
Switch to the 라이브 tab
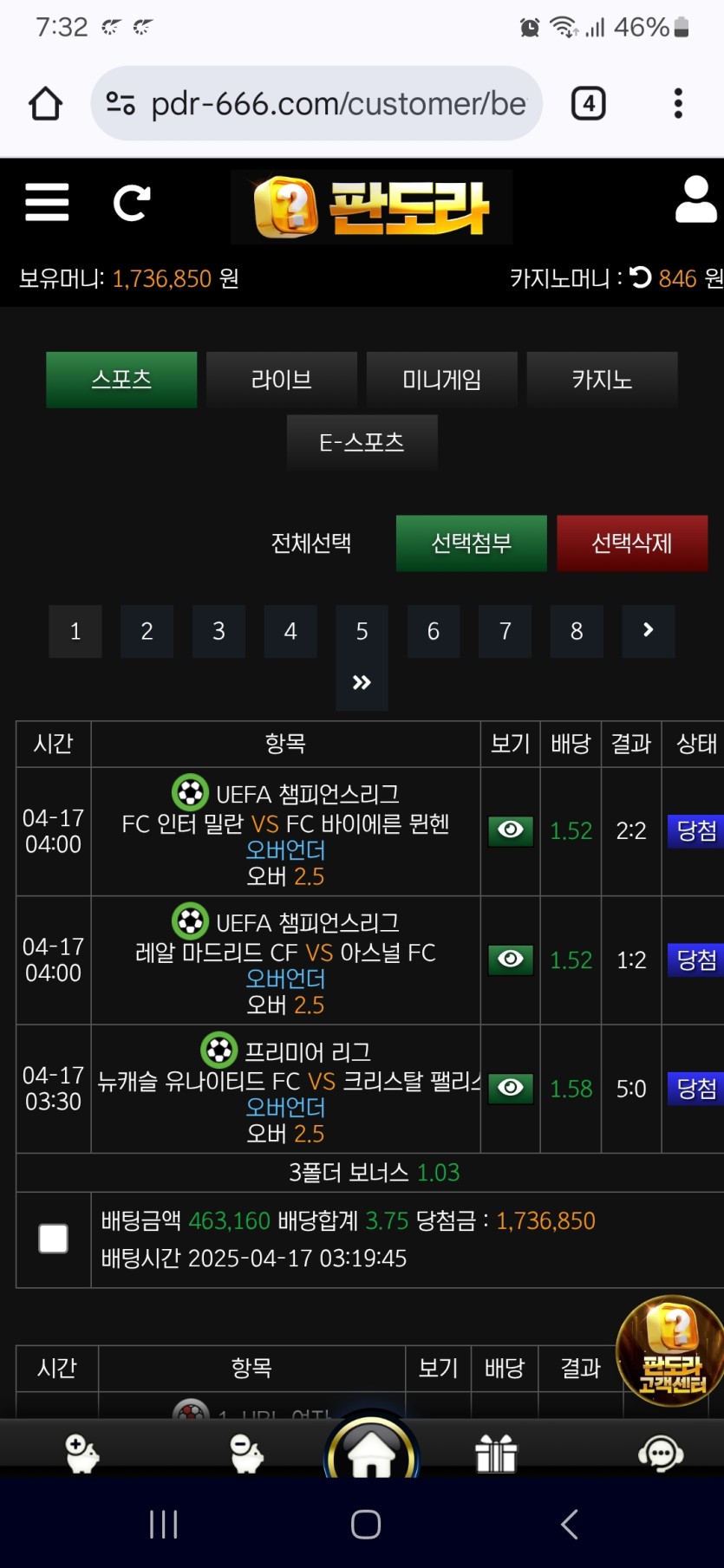(x=282, y=380)
